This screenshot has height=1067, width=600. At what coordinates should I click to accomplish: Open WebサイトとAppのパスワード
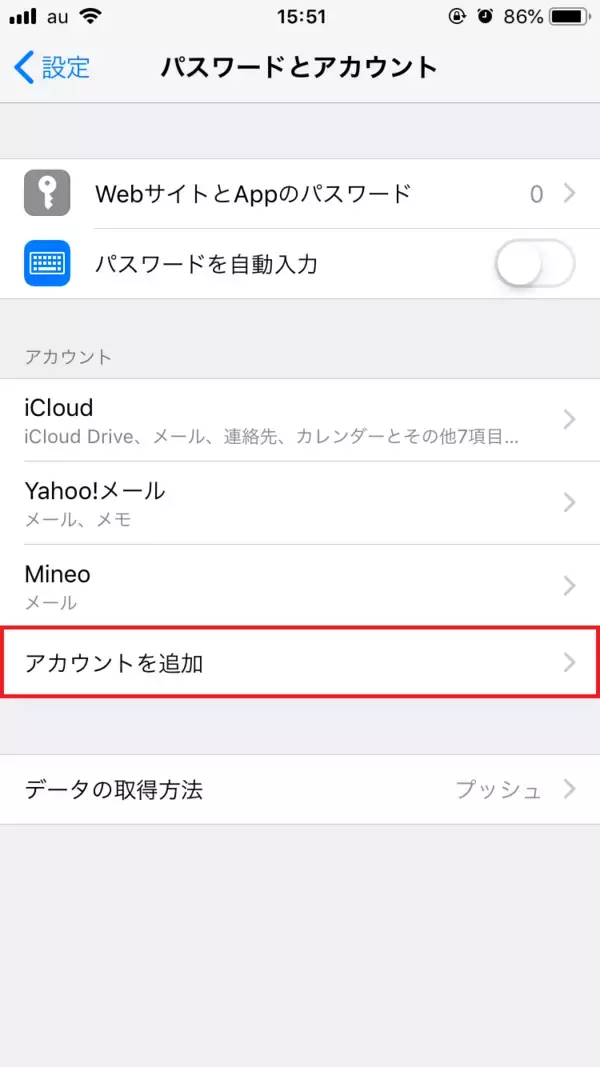[x=300, y=194]
